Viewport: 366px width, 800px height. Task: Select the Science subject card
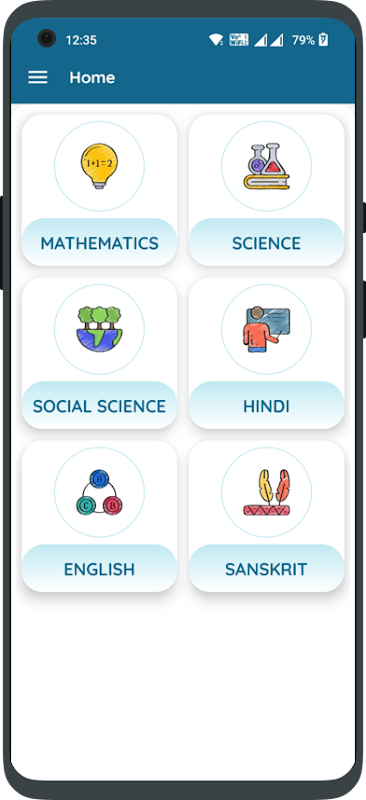266,190
